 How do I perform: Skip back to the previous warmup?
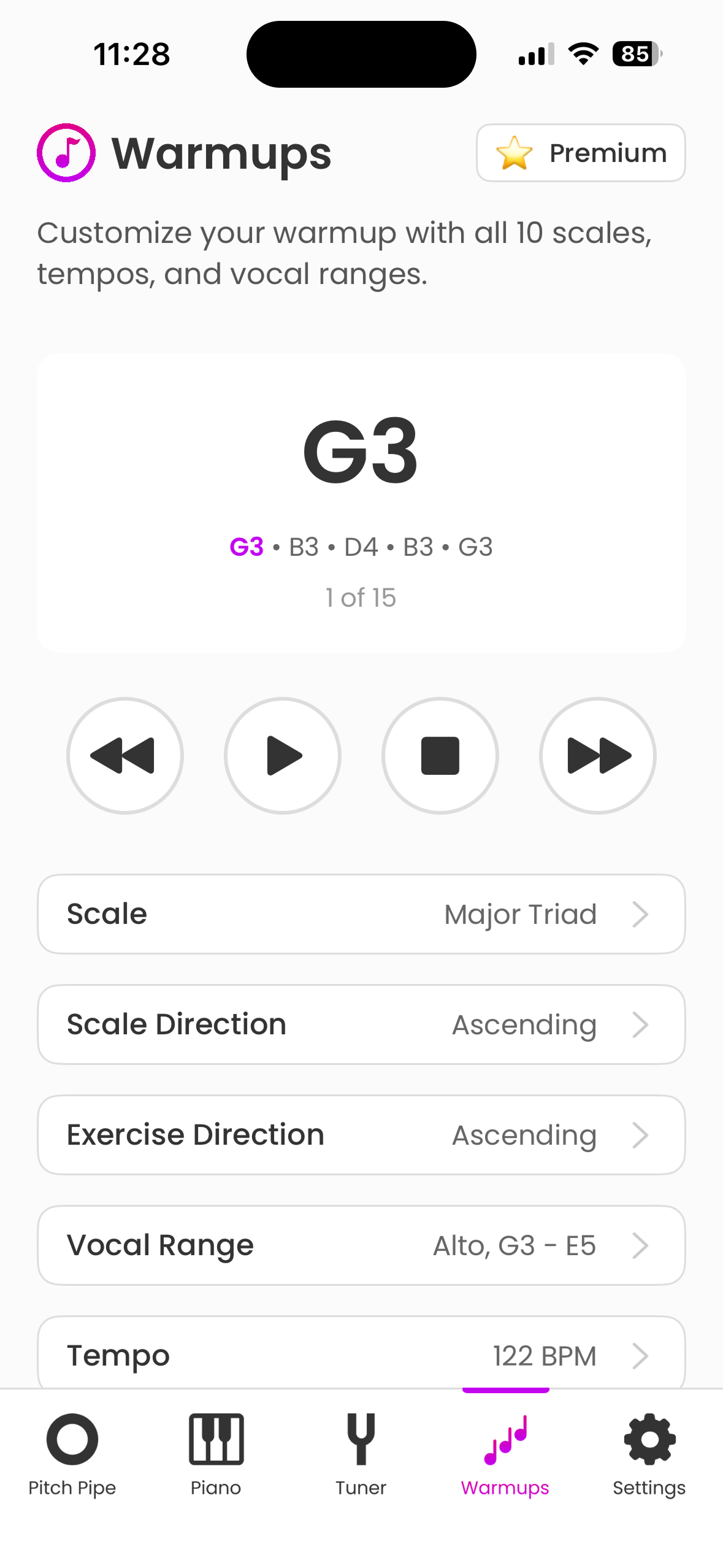125,755
